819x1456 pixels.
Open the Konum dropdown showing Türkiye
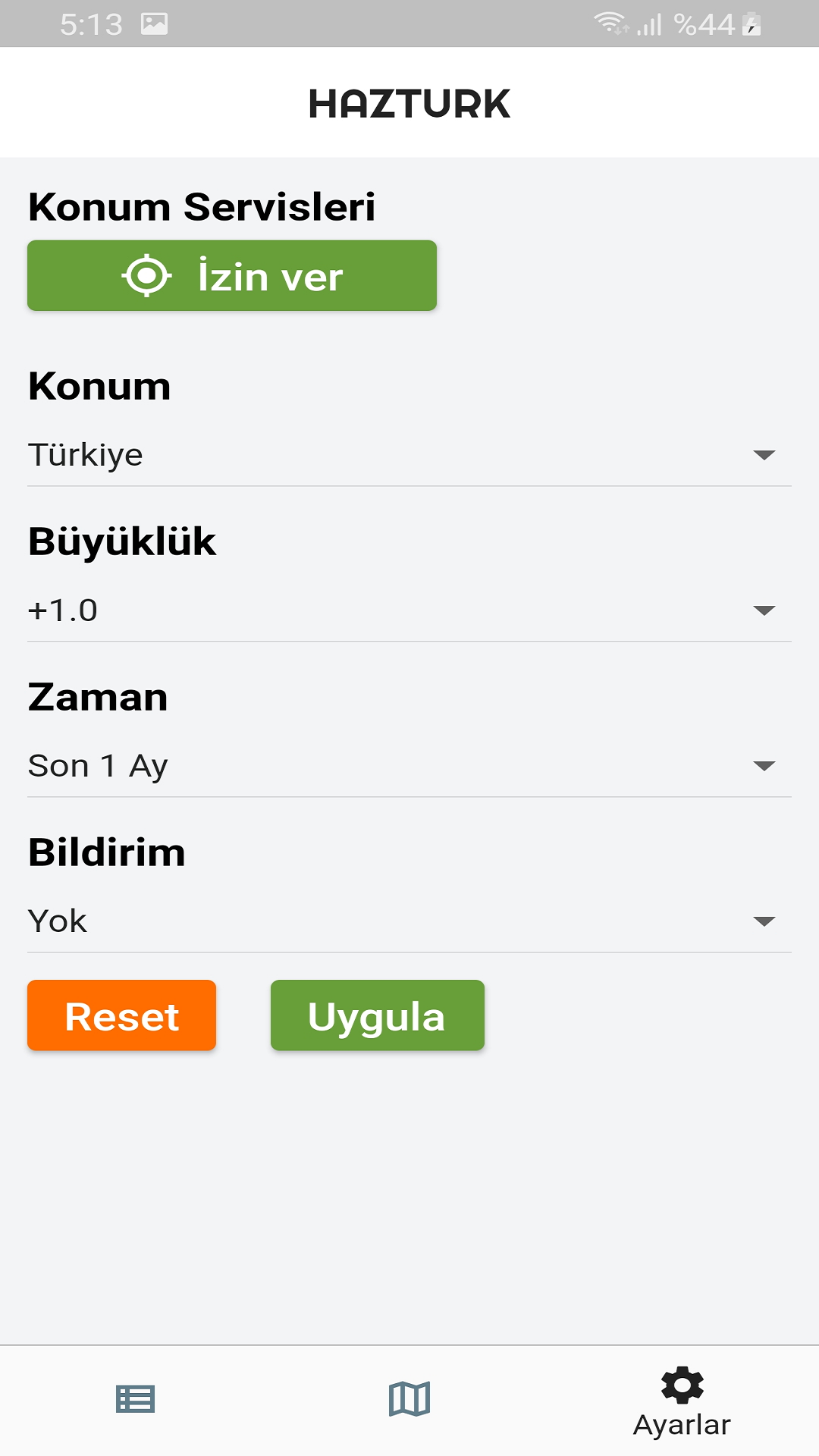click(409, 455)
